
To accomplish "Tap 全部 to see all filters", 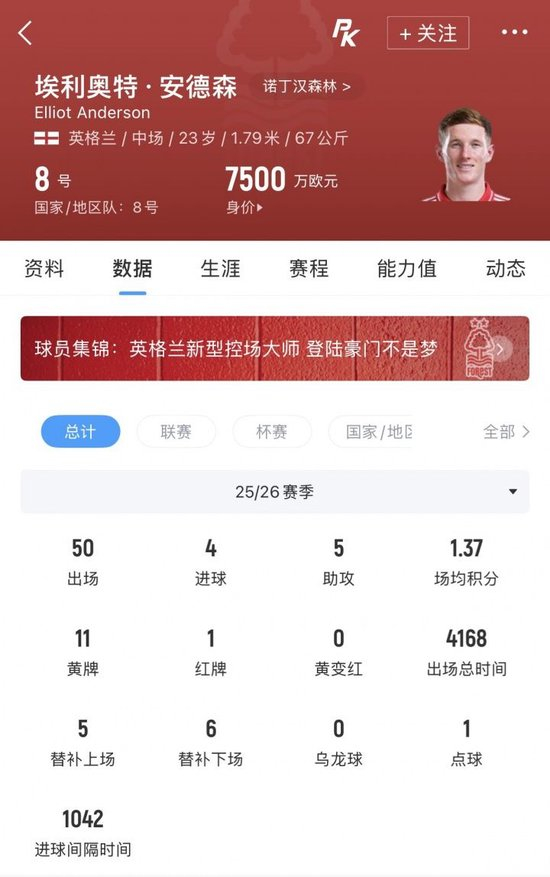I will [506, 432].
